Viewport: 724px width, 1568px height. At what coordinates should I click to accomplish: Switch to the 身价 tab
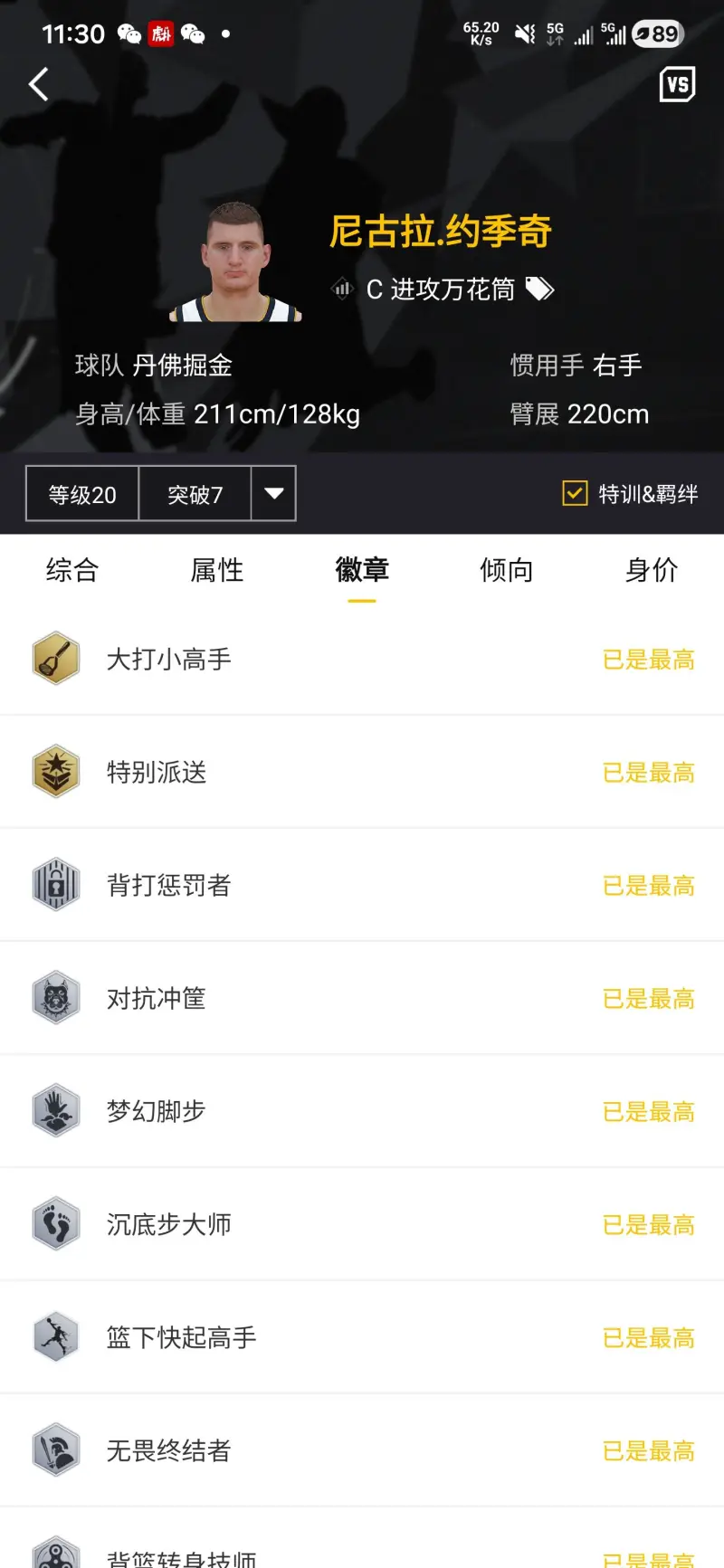pos(652,570)
